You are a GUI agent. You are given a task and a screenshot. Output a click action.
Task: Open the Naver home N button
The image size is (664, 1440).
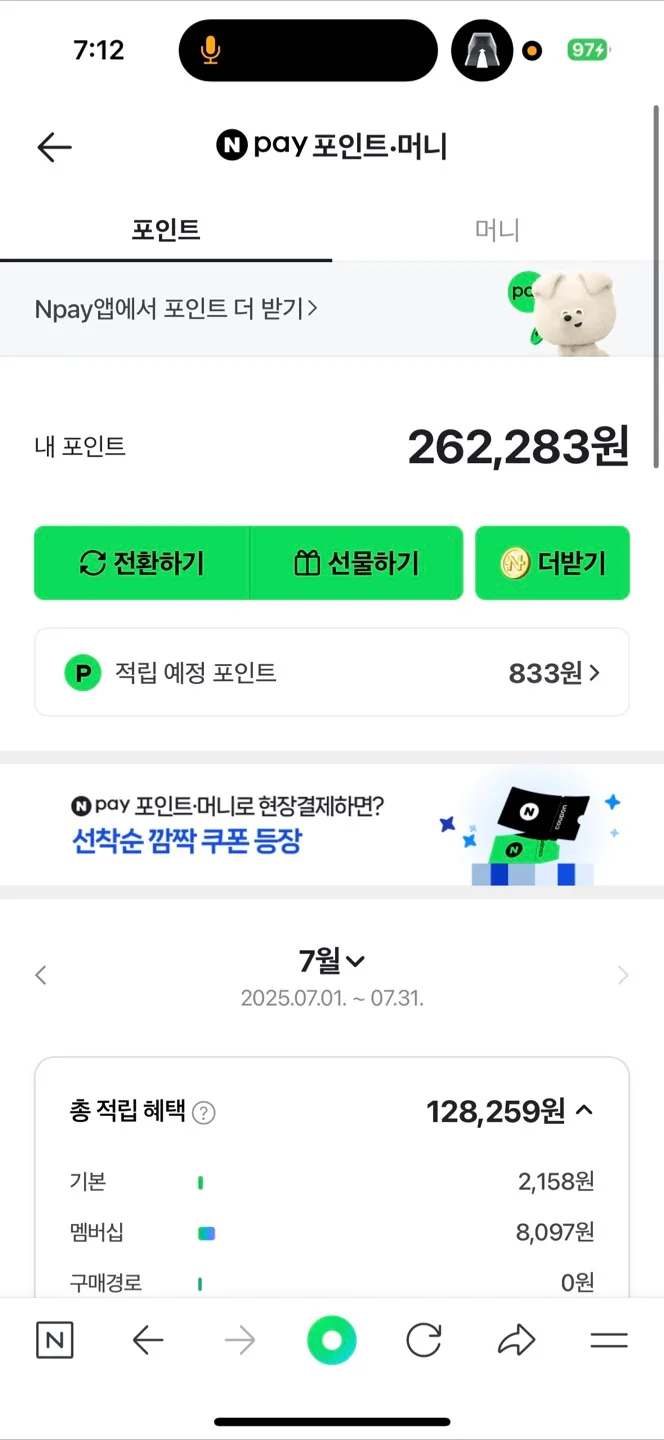pyautogui.click(x=55, y=1340)
